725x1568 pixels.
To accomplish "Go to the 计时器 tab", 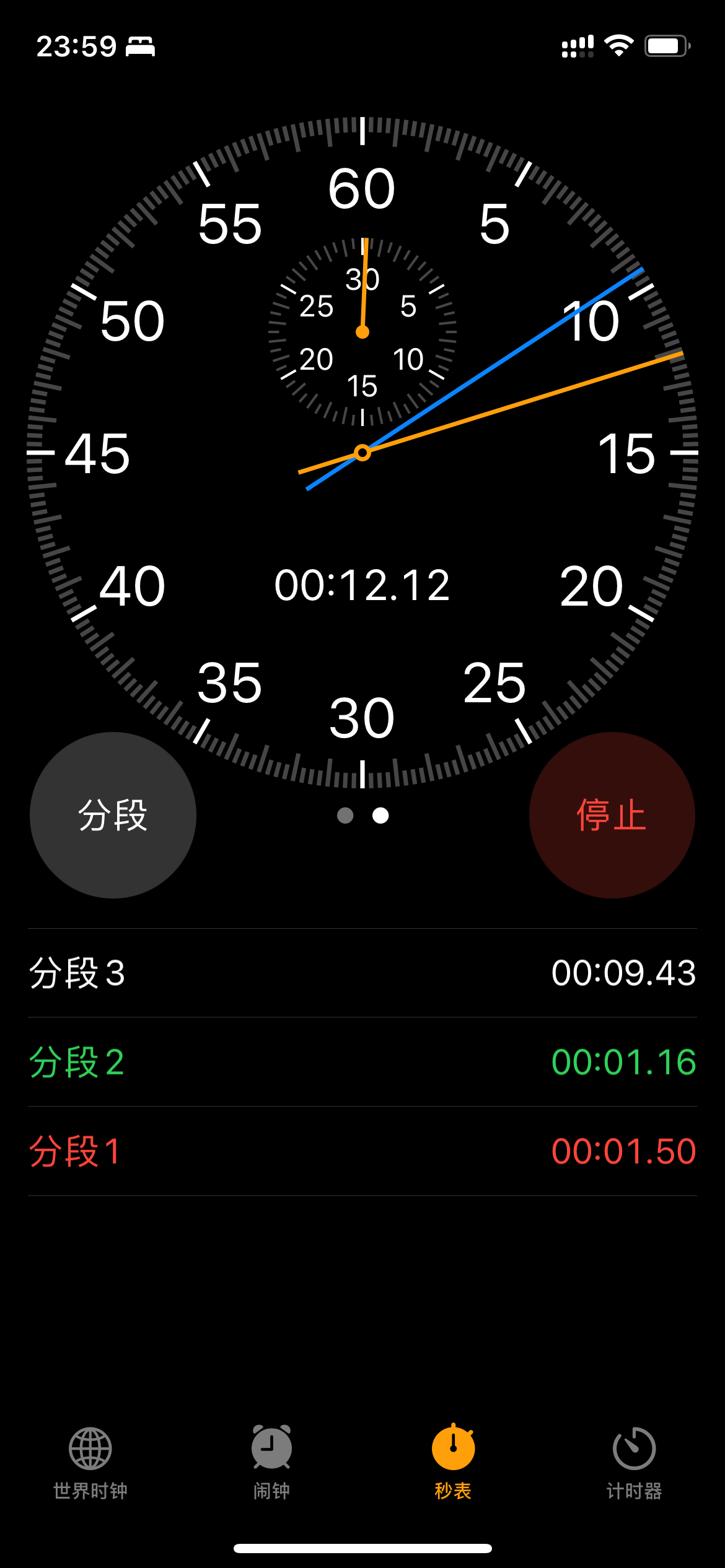I will 634,1462.
